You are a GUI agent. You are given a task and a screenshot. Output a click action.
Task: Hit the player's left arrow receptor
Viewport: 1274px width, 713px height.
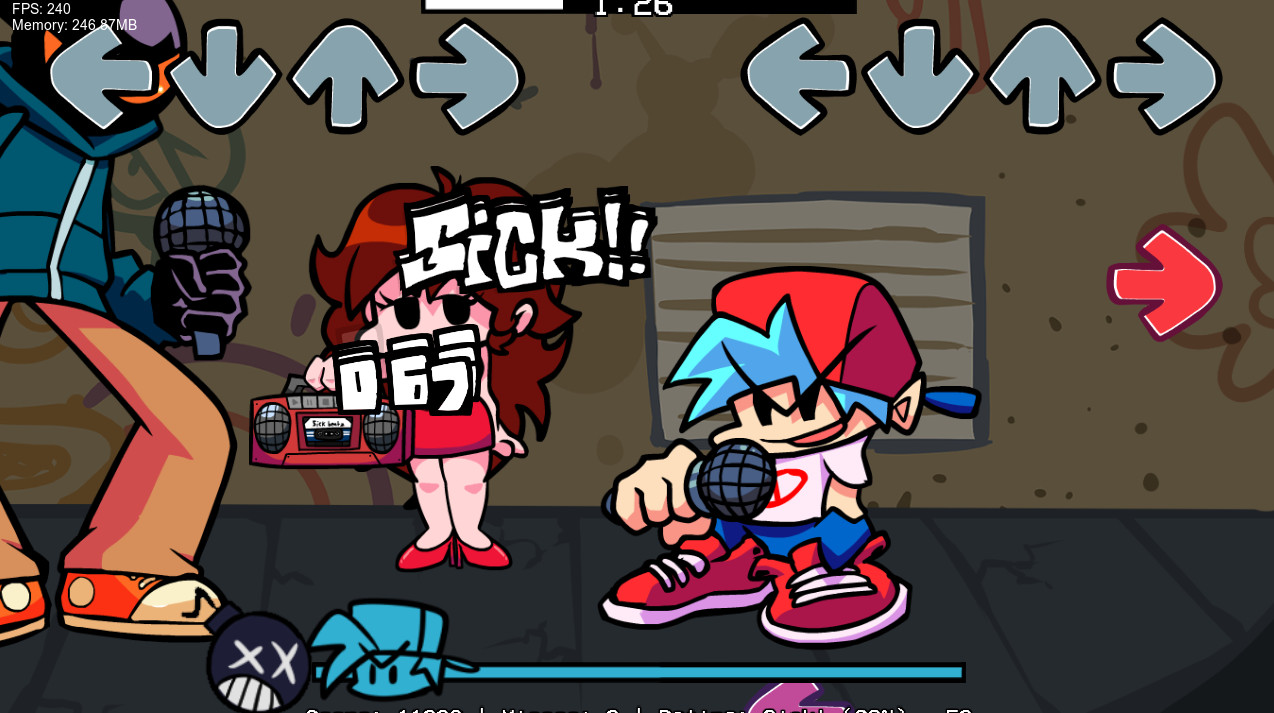click(797, 76)
